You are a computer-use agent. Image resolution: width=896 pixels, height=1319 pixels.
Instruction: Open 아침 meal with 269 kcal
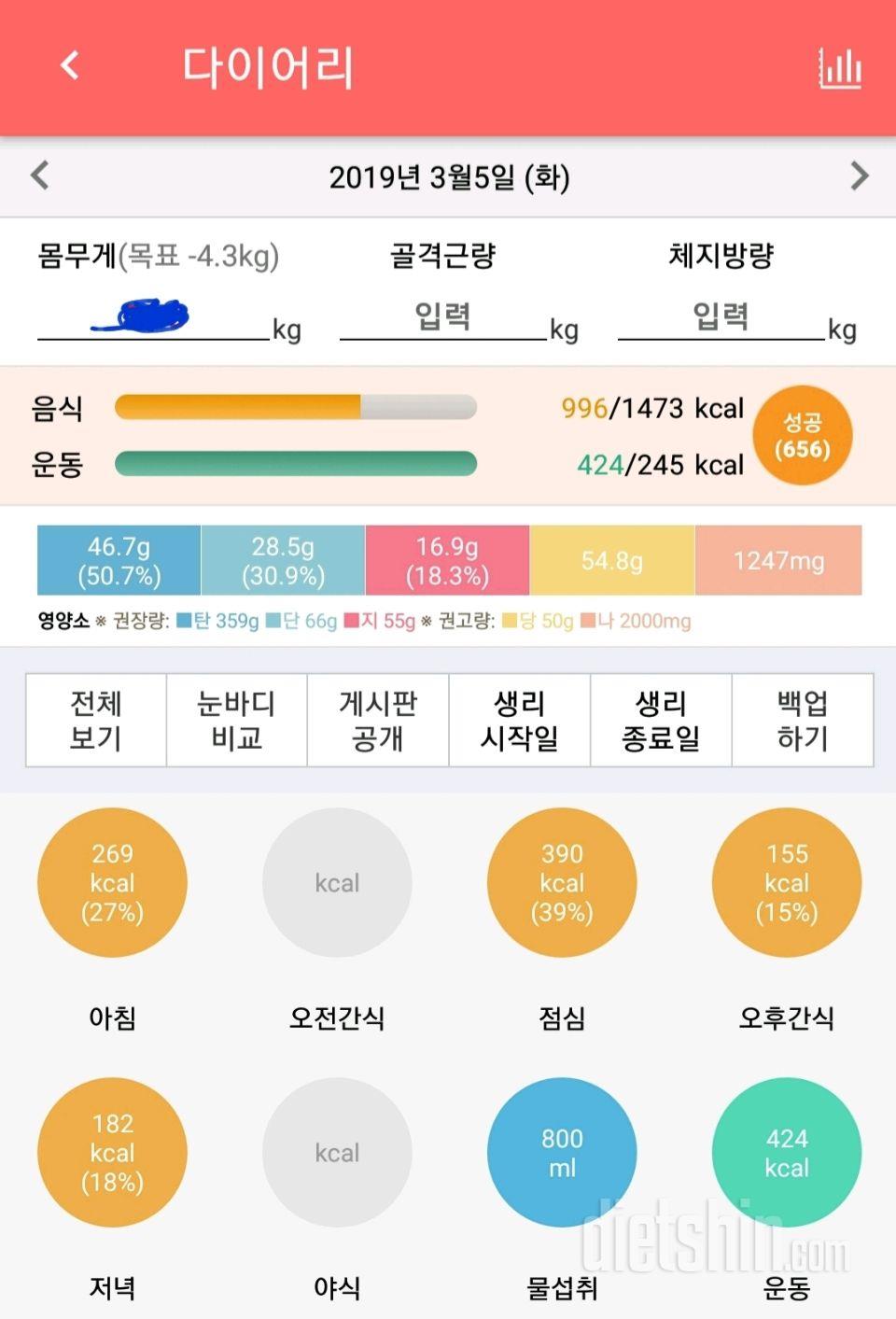coord(112,882)
